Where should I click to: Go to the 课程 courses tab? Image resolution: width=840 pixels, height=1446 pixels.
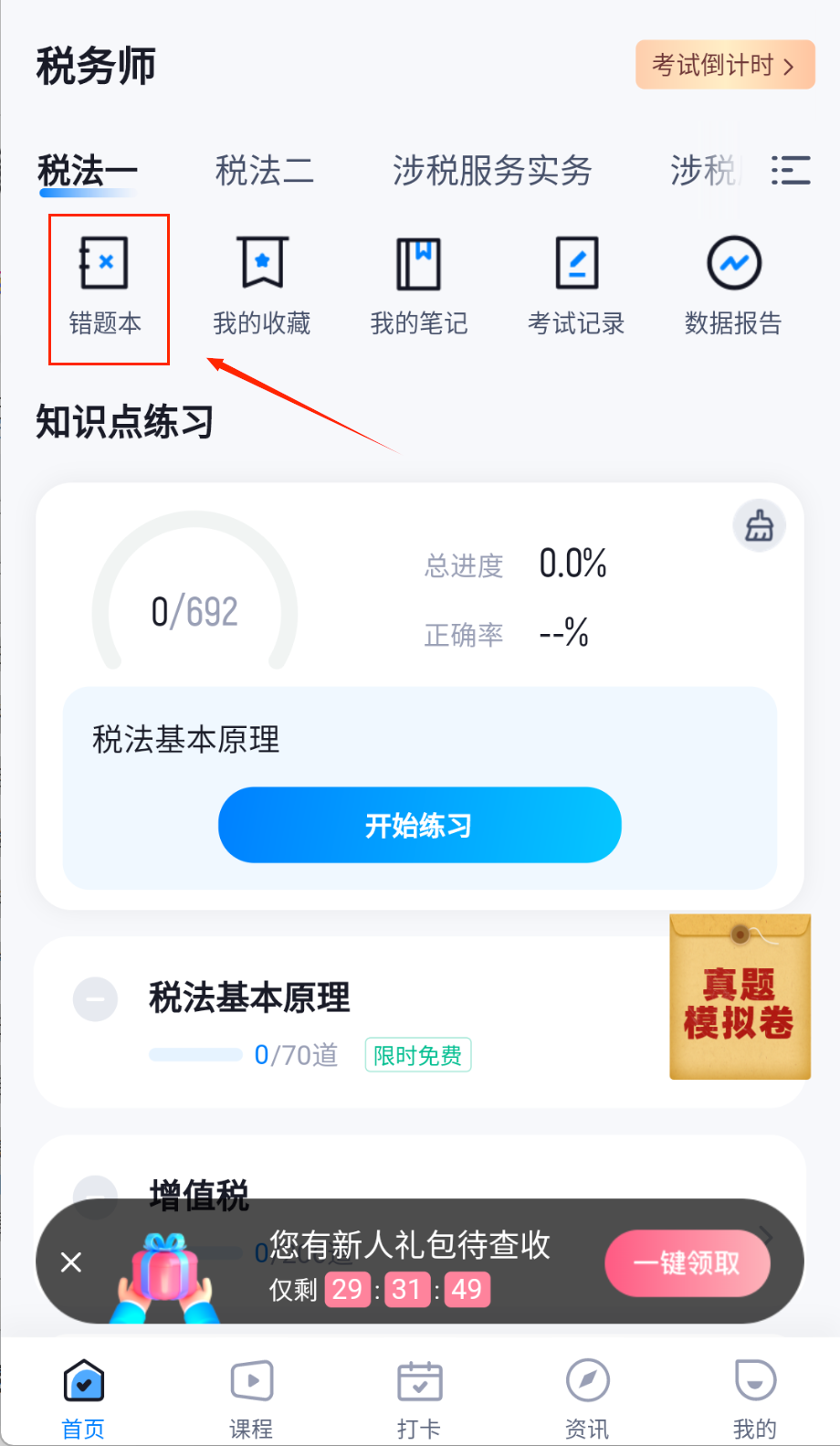251,1398
